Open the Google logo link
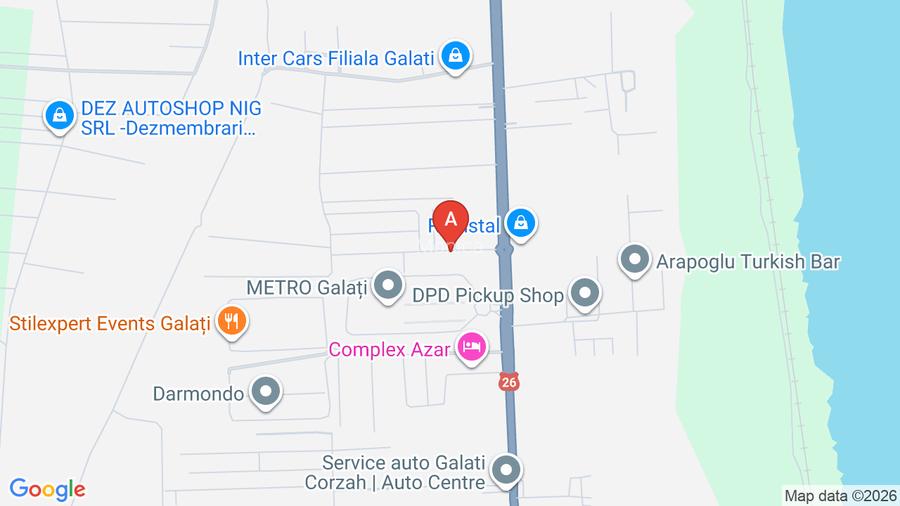Screen dimensions: 900x506 tap(47, 490)
